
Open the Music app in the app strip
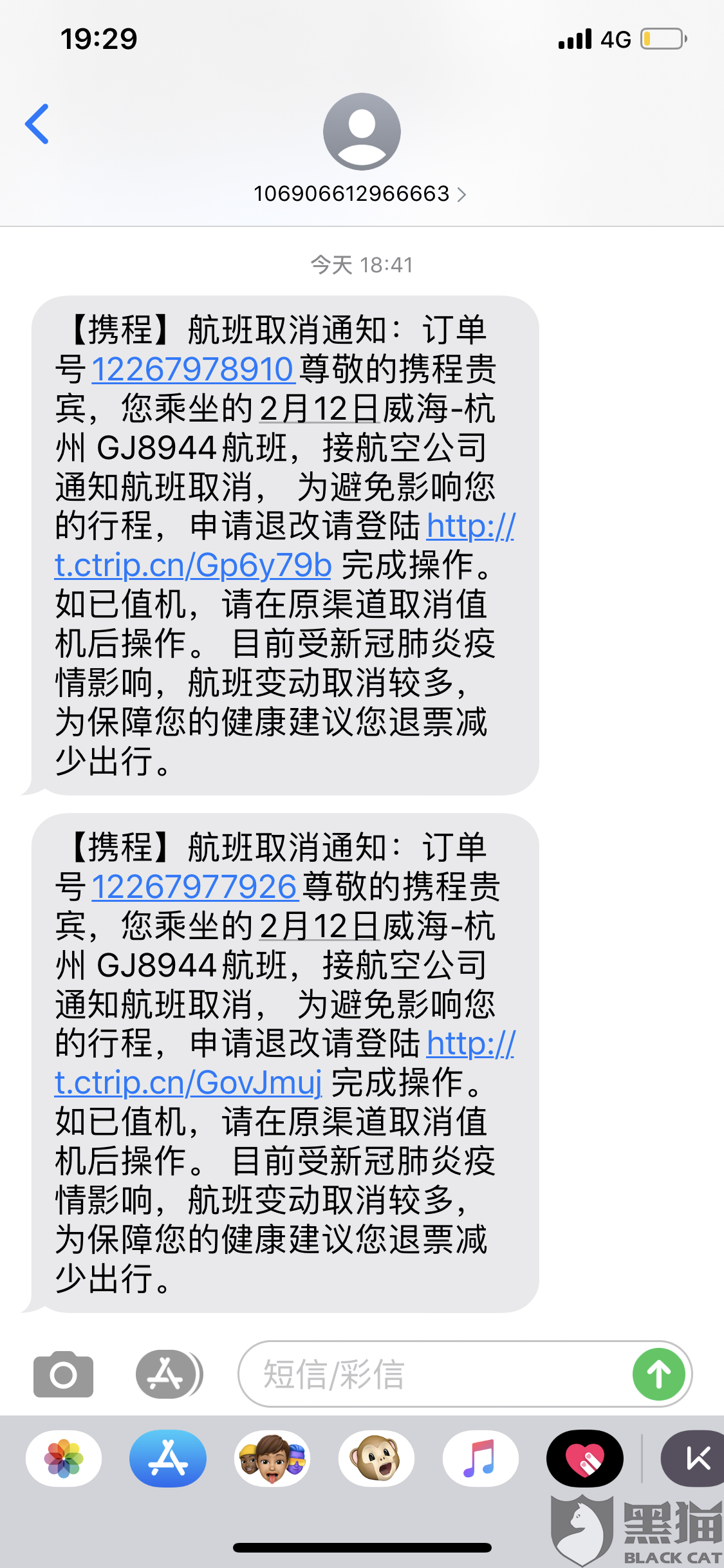pyautogui.click(x=481, y=1458)
